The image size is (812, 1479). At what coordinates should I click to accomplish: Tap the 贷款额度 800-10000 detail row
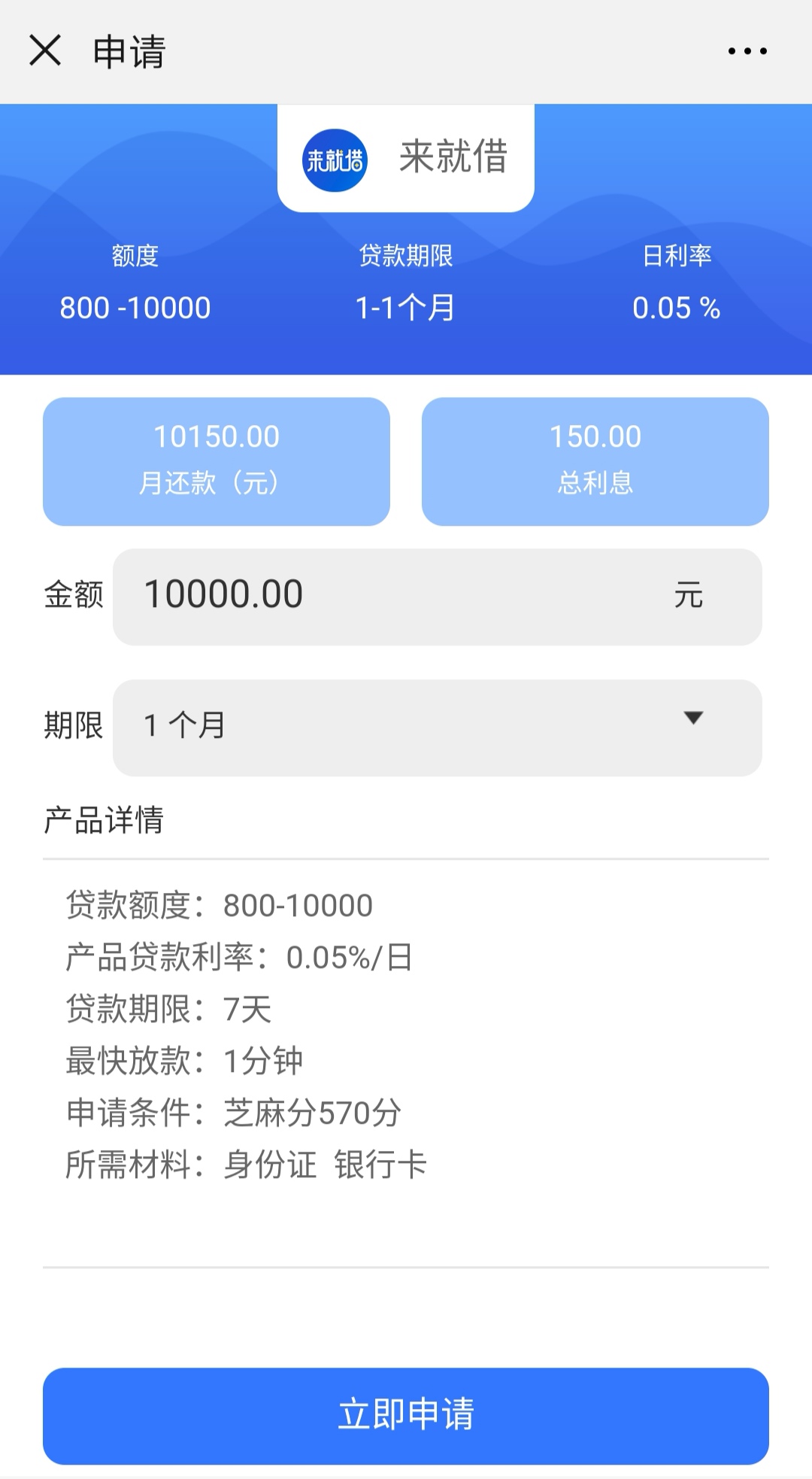[x=218, y=906]
